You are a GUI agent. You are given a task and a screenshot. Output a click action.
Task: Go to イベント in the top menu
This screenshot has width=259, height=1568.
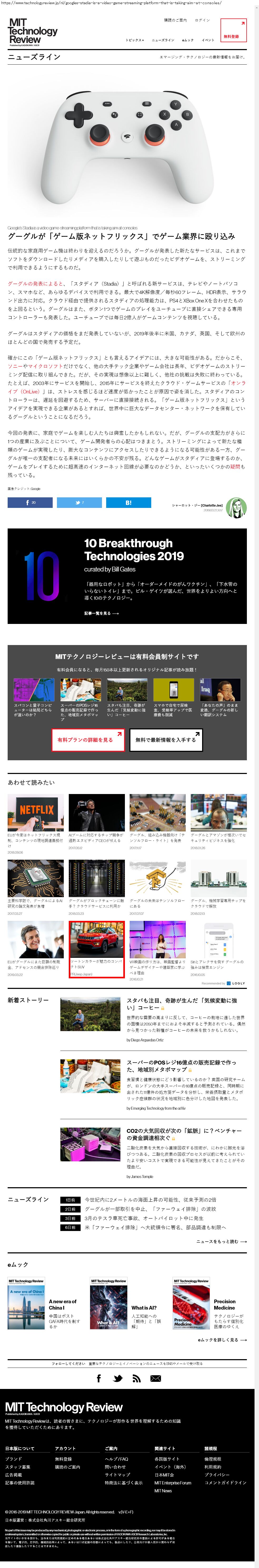coord(208,40)
